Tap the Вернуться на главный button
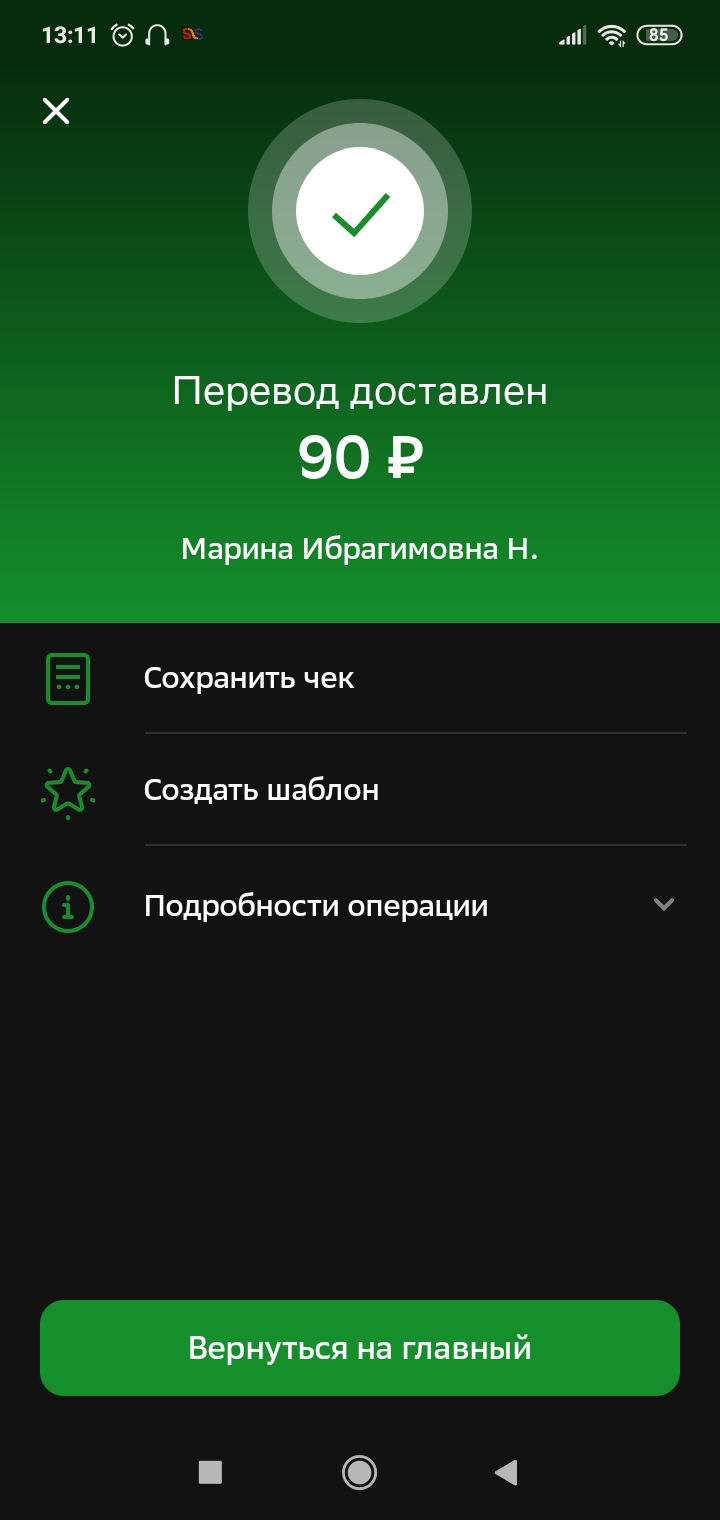Screen dimensions: 720x1520 click(x=360, y=1348)
